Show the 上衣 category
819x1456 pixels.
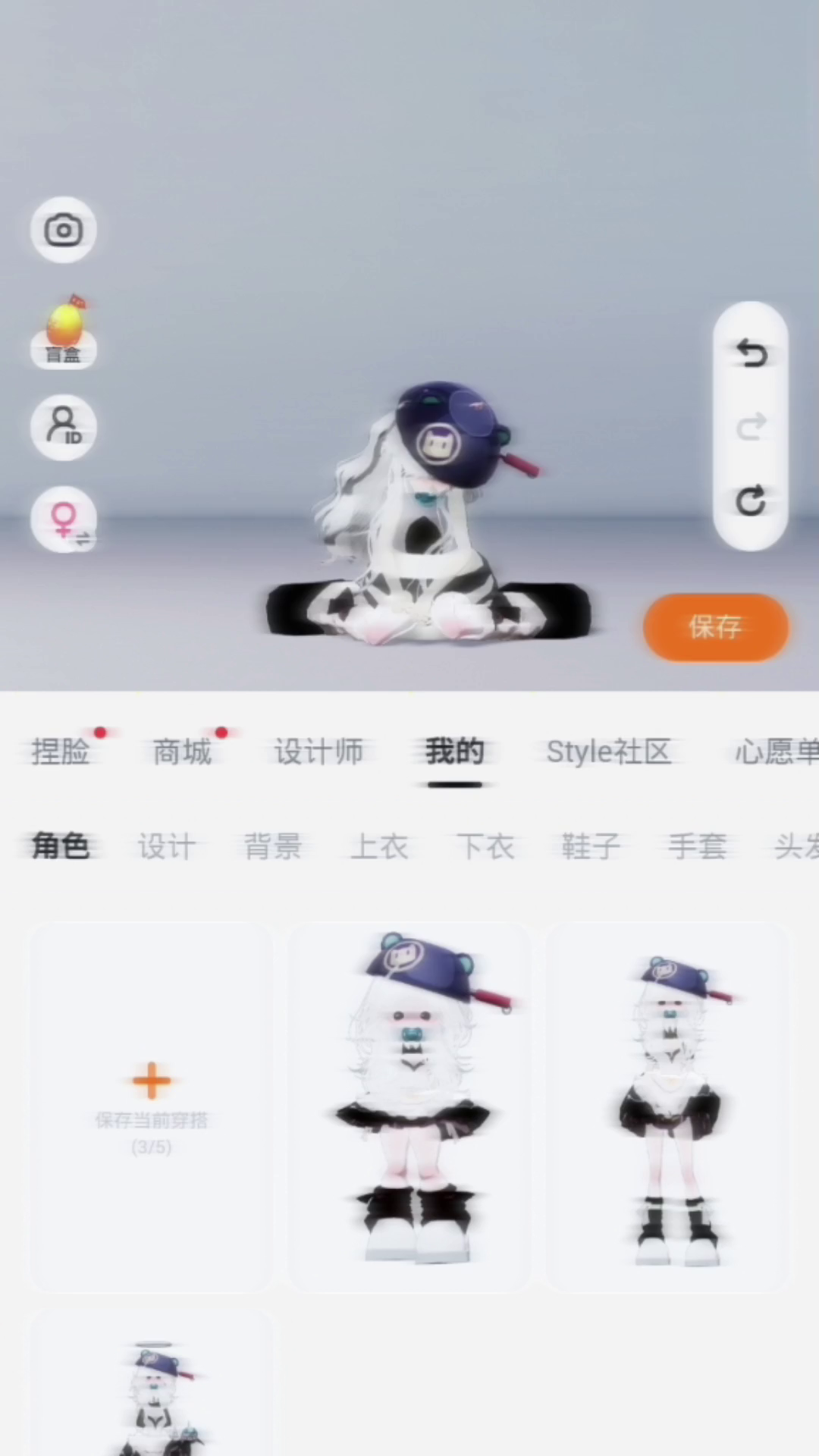[379, 846]
